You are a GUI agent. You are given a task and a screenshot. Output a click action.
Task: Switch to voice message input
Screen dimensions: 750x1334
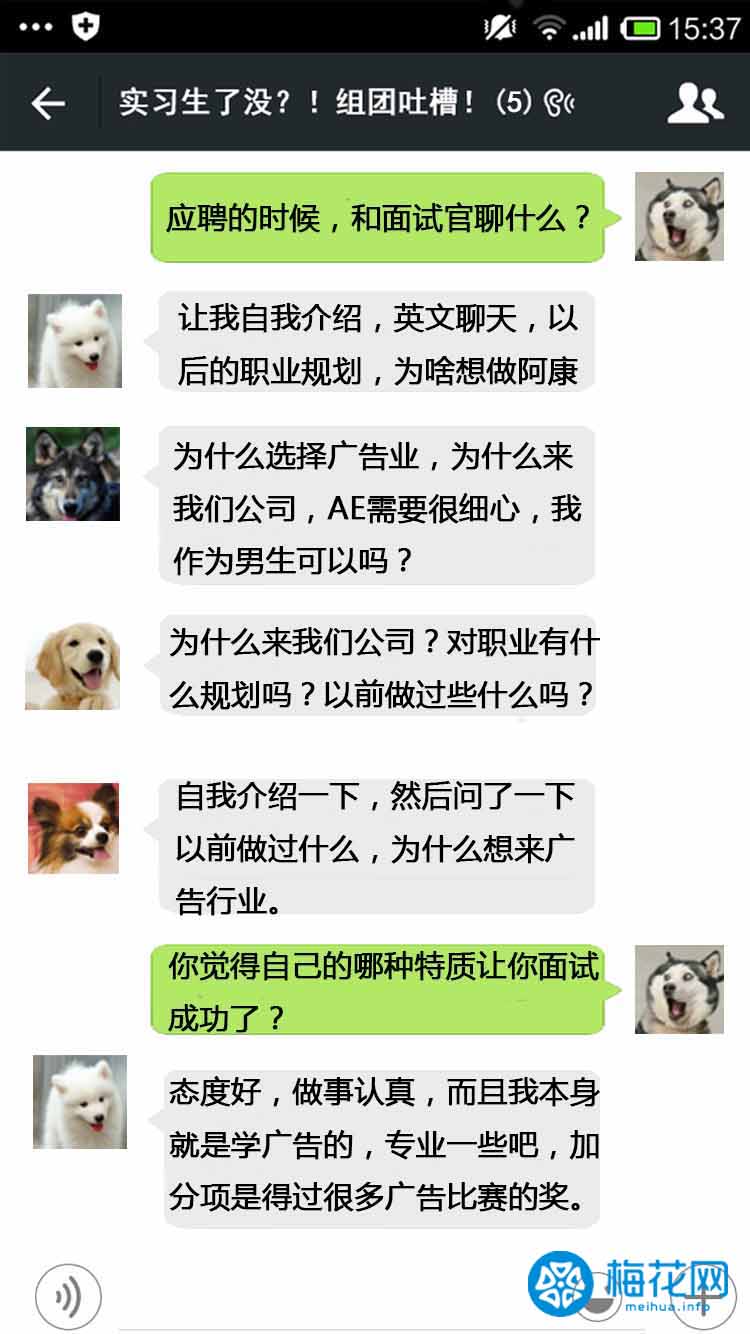68,1297
